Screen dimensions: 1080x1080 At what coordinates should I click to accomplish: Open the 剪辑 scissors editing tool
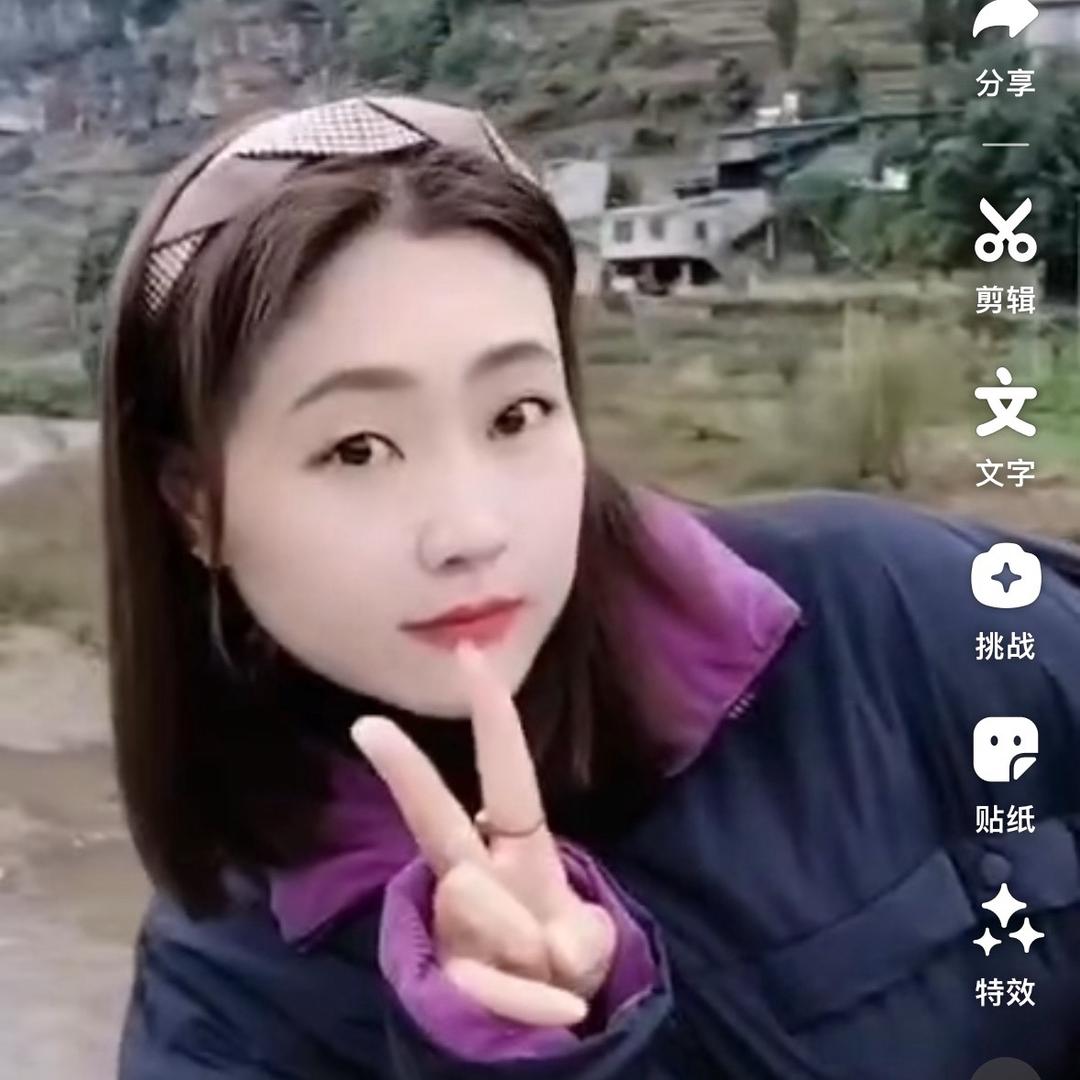[1006, 229]
